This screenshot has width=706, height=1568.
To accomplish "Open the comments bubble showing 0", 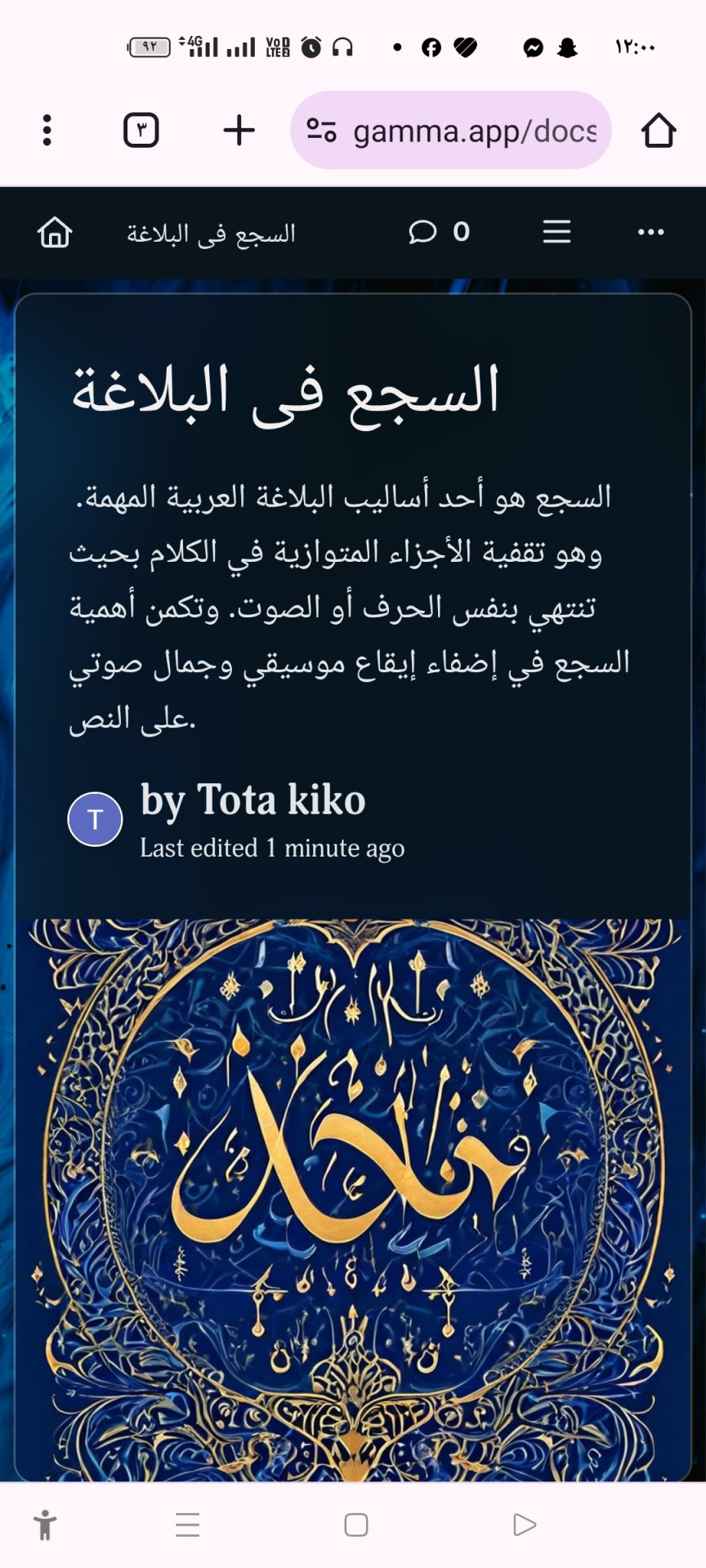I will coord(439,233).
